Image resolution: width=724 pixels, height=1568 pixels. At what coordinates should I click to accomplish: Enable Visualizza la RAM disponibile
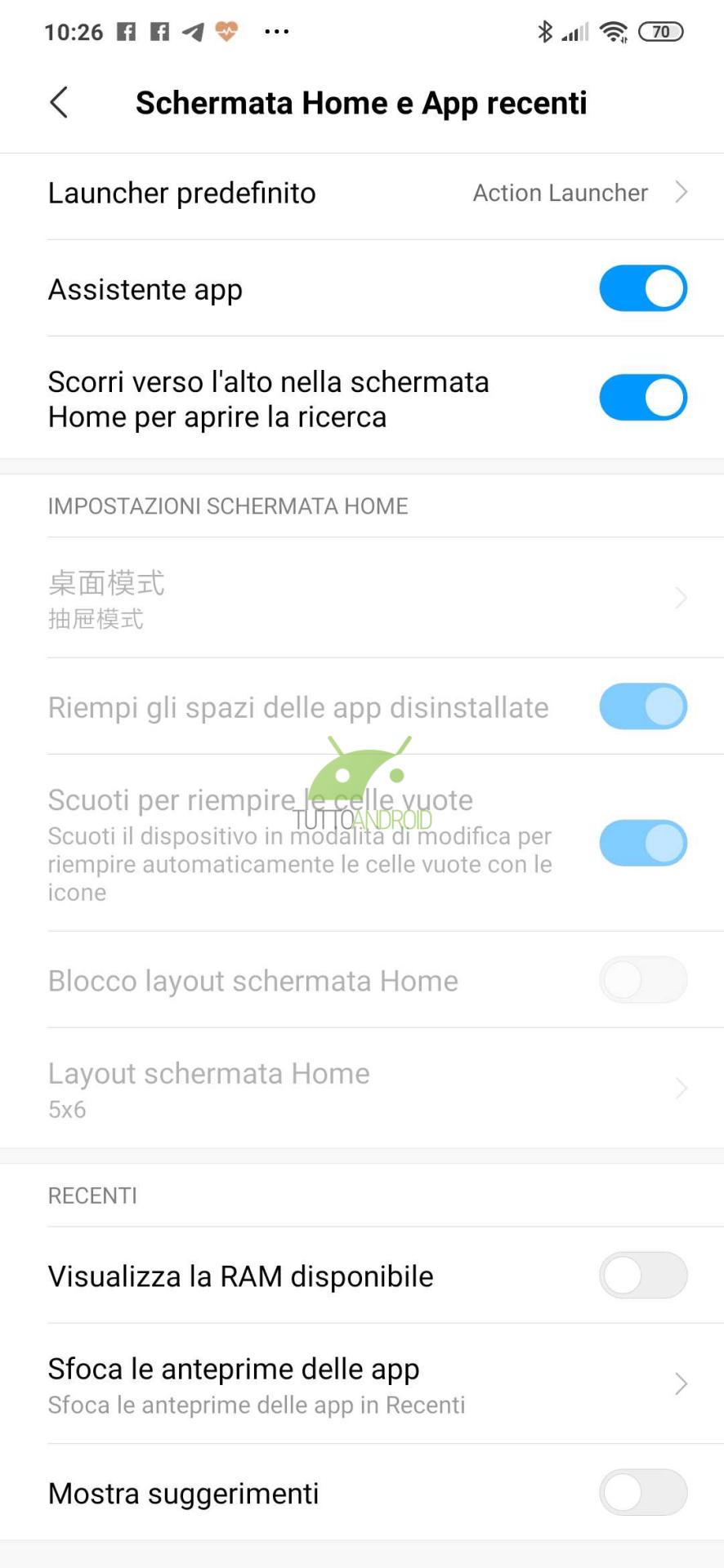coord(643,1276)
